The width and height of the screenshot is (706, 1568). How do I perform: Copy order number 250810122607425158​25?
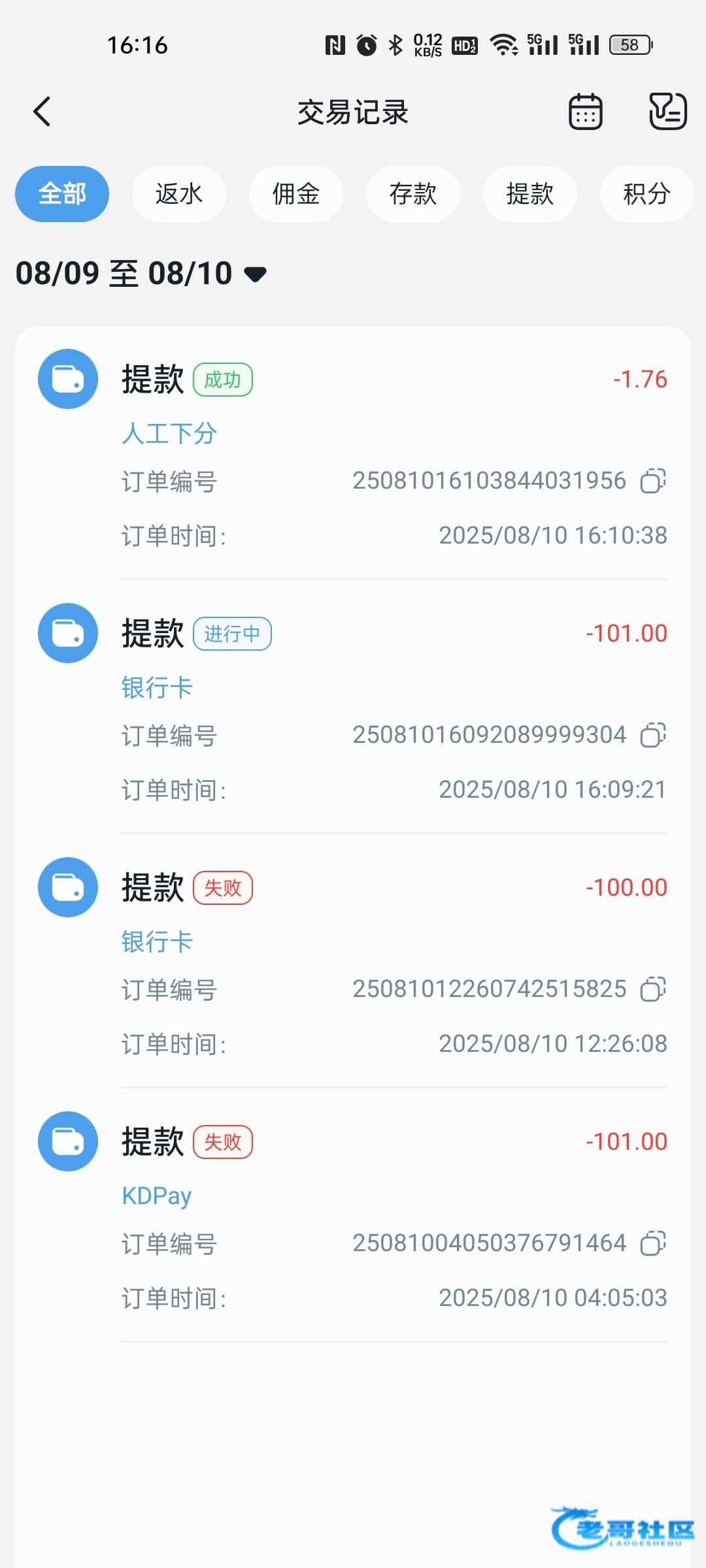[x=653, y=989]
